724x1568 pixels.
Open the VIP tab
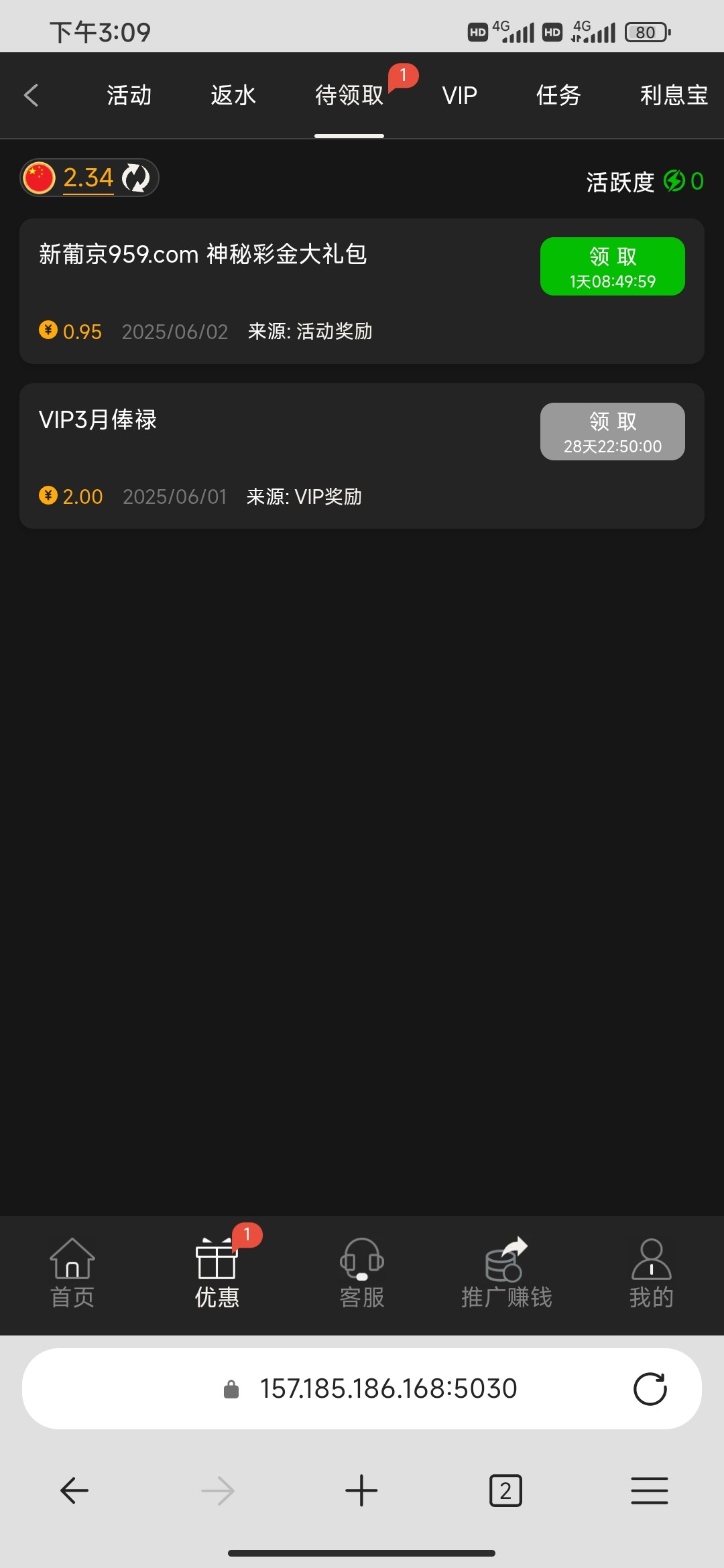(x=459, y=95)
